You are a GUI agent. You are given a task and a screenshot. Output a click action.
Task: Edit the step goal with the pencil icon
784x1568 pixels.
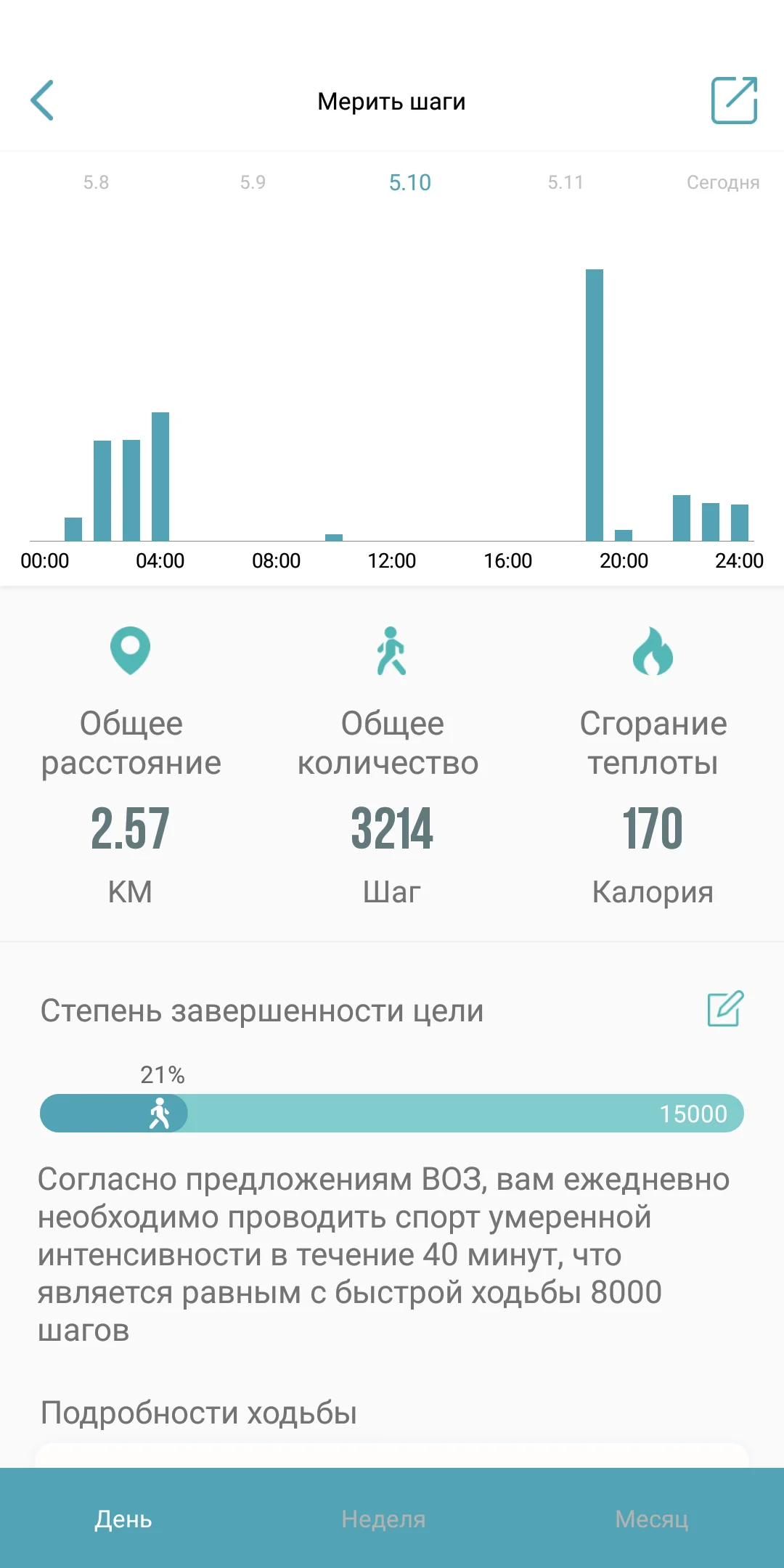[725, 1008]
